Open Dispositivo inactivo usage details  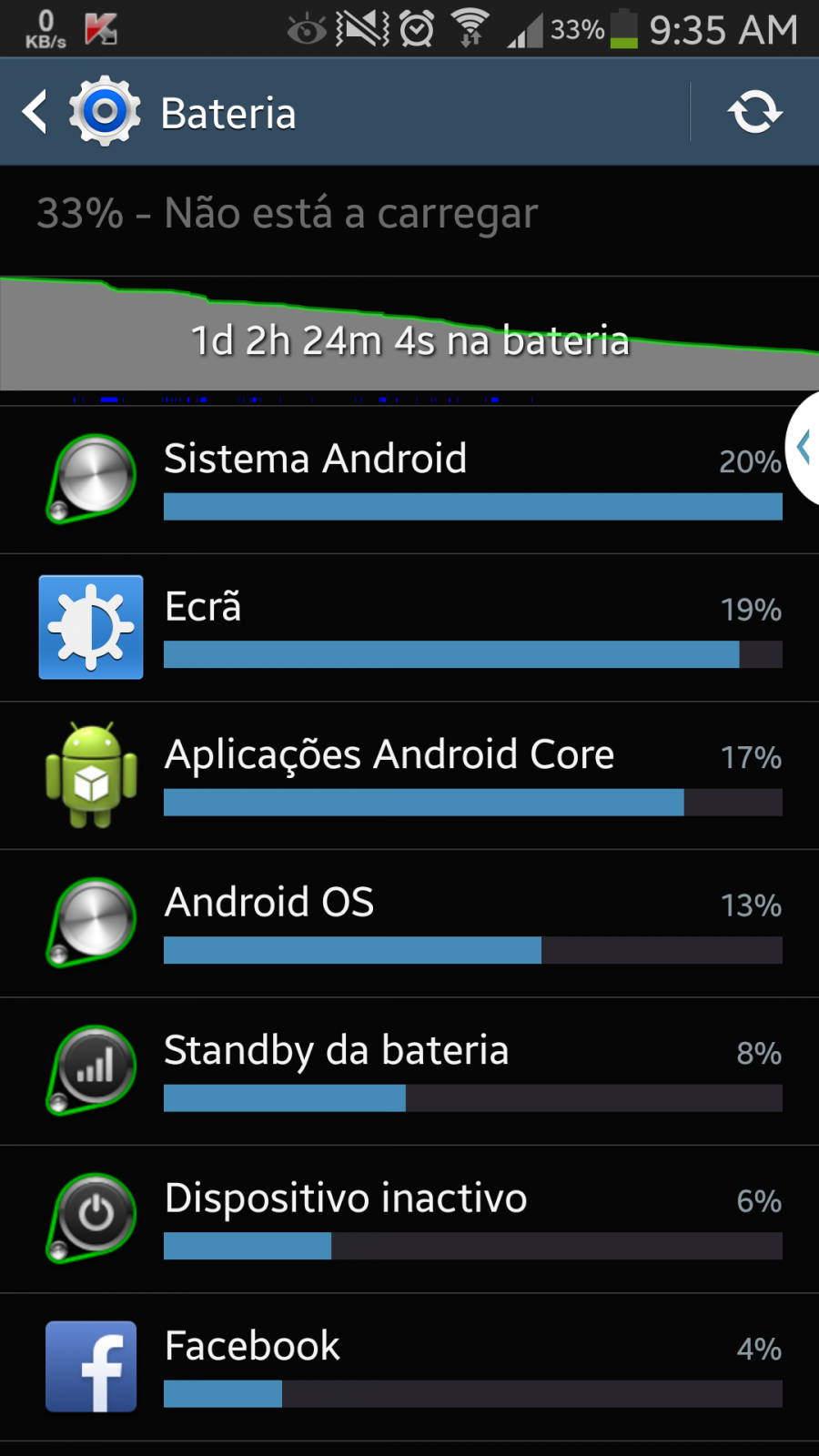(409, 1219)
